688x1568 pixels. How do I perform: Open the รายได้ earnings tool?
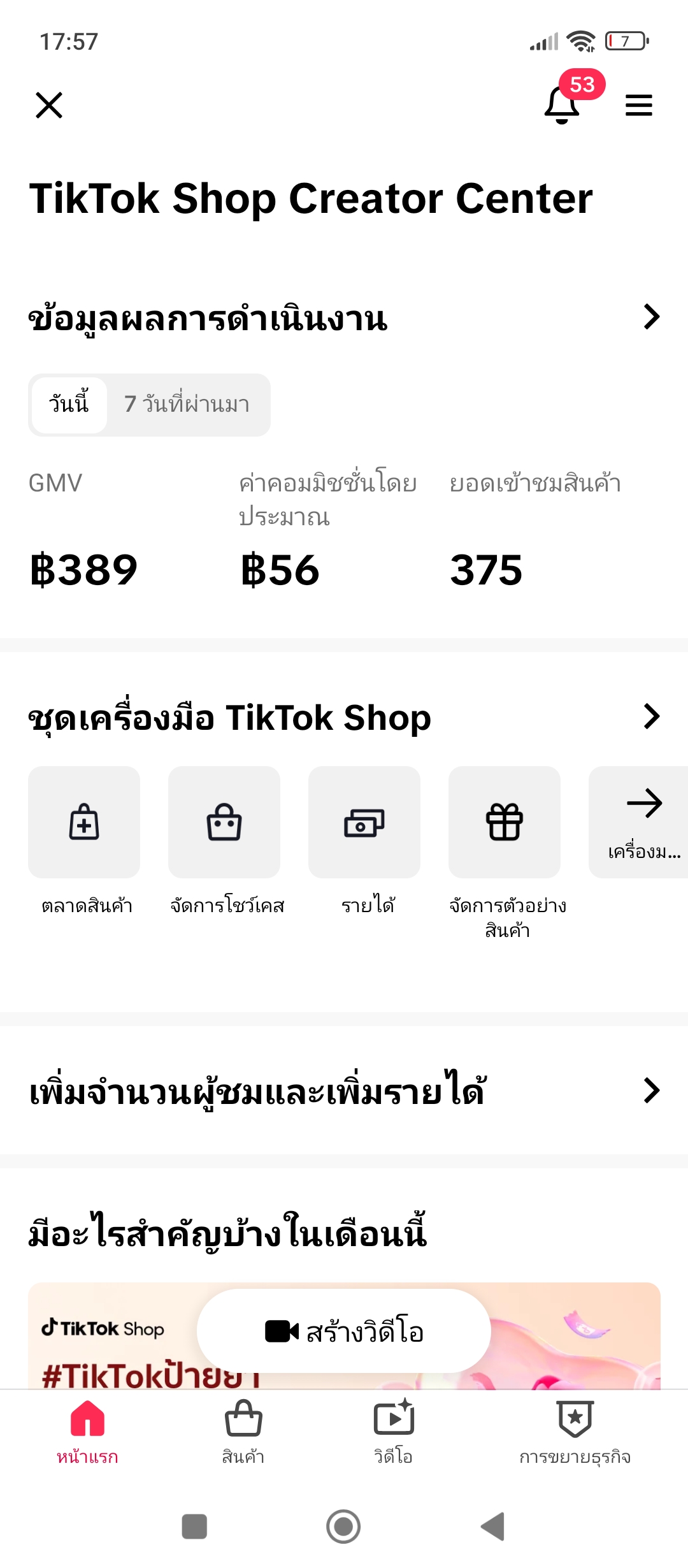pos(364,822)
